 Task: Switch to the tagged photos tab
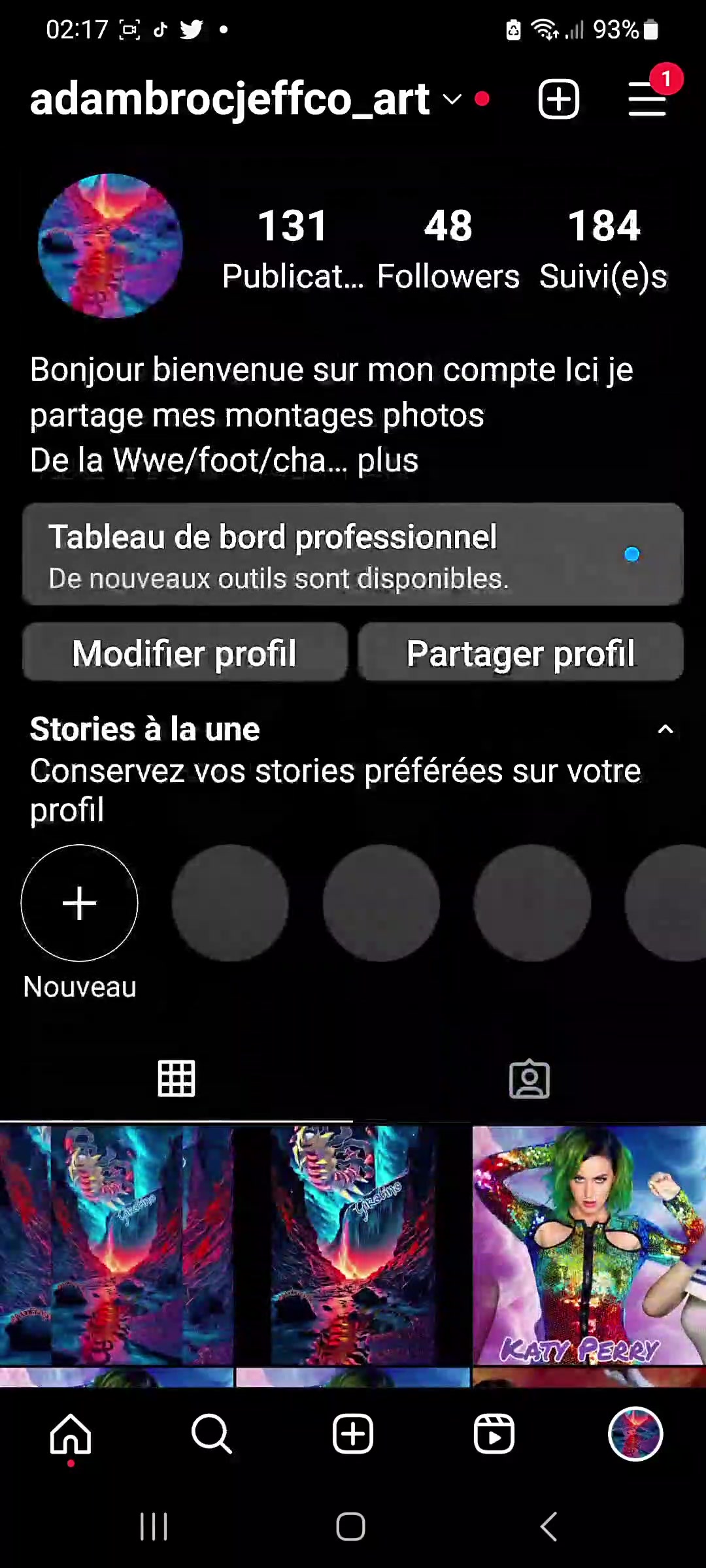pyautogui.click(x=529, y=1078)
